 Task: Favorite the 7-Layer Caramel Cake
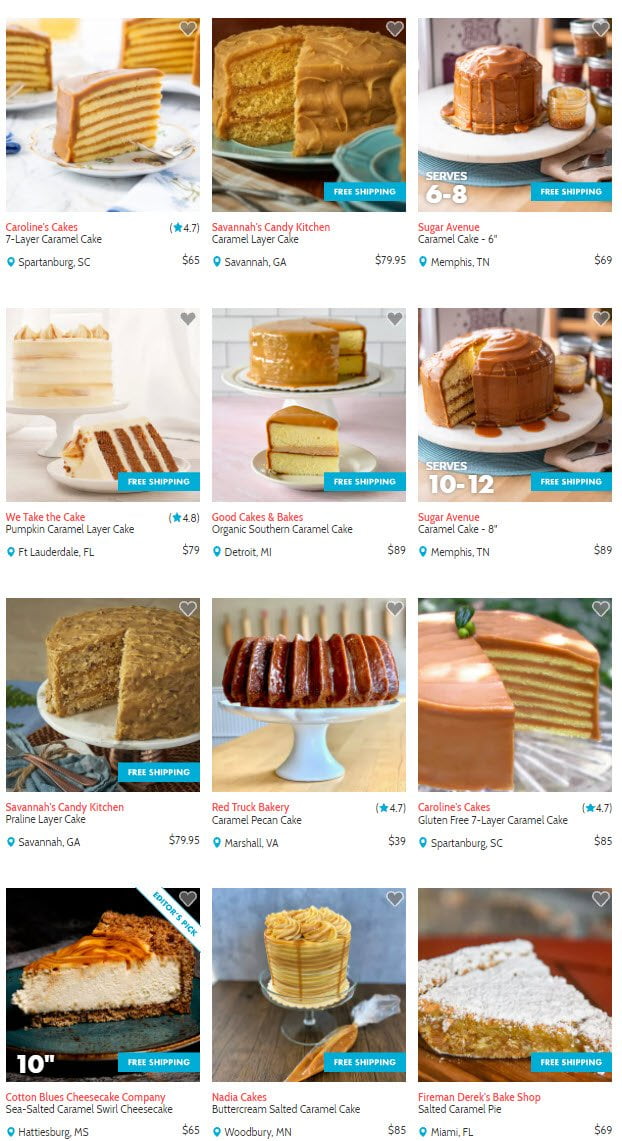[188, 29]
